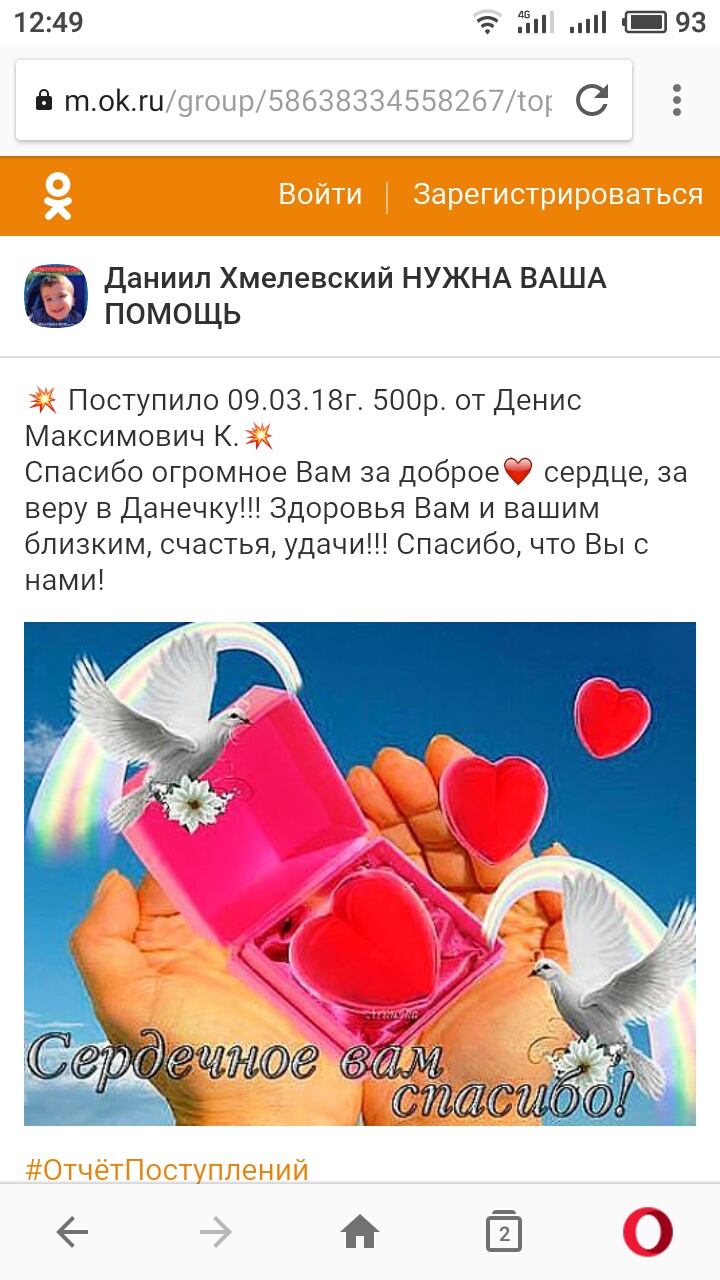Open the Сердечное вам спасибо post image
The image size is (720, 1280).
tap(360, 873)
